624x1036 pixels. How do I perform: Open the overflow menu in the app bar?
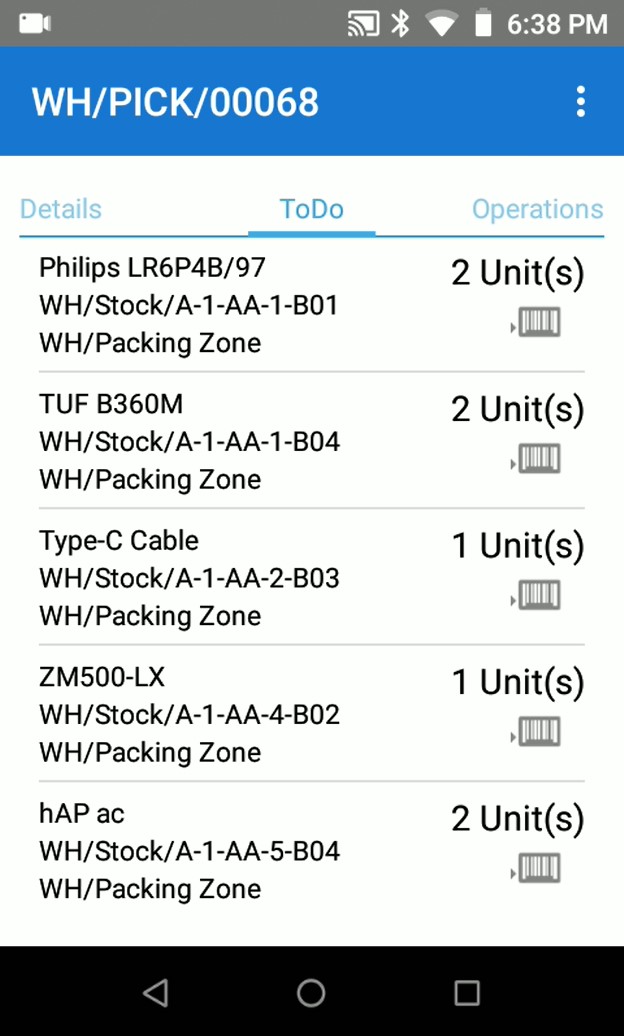coord(580,102)
